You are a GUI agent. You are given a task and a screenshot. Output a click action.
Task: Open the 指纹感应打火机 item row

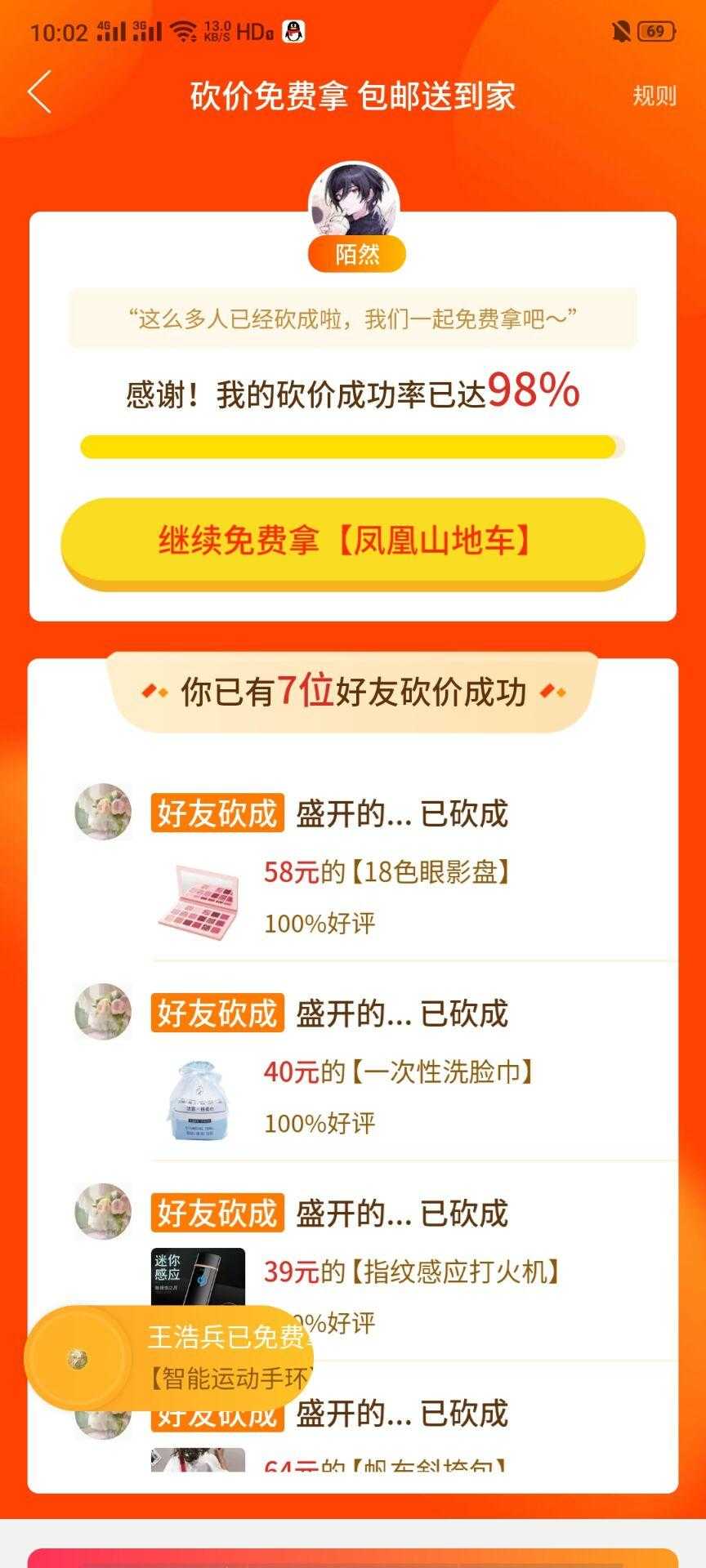(413, 1272)
